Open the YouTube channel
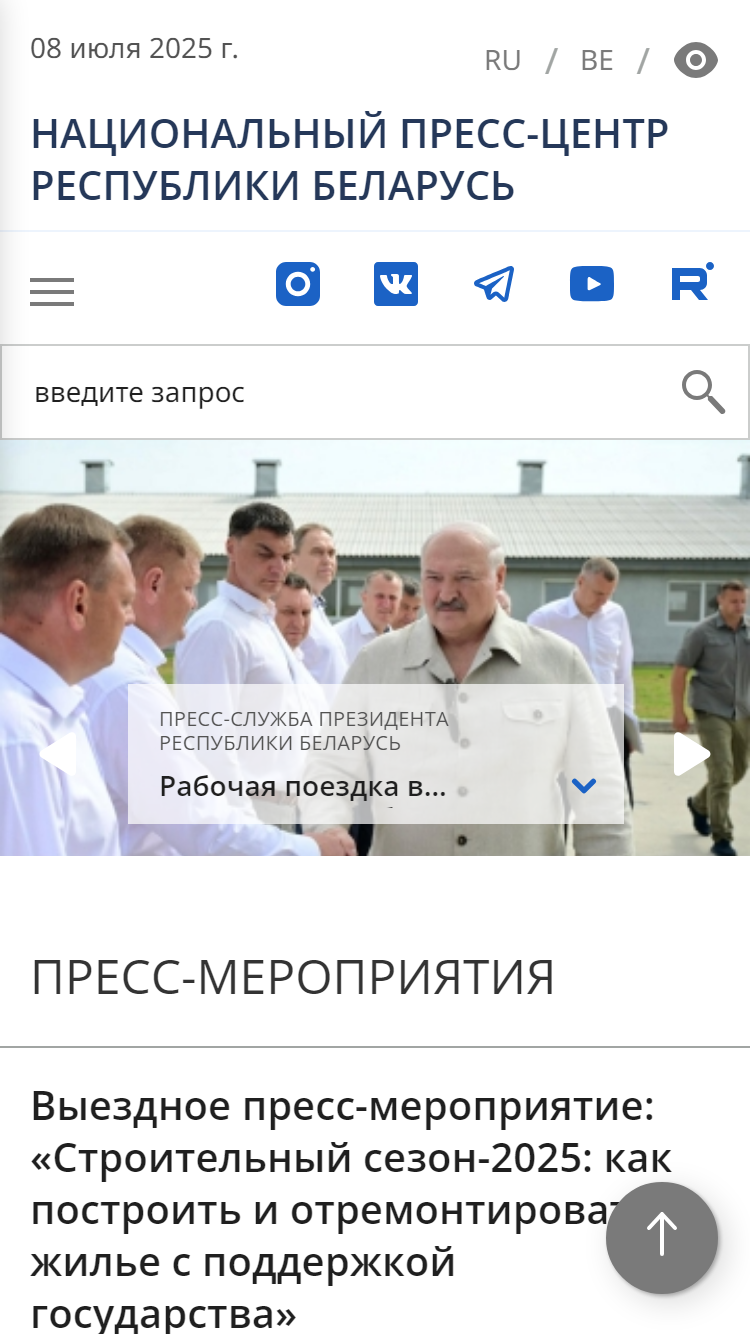The width and height of the screenshot is (750, 1334). point(592,284)
